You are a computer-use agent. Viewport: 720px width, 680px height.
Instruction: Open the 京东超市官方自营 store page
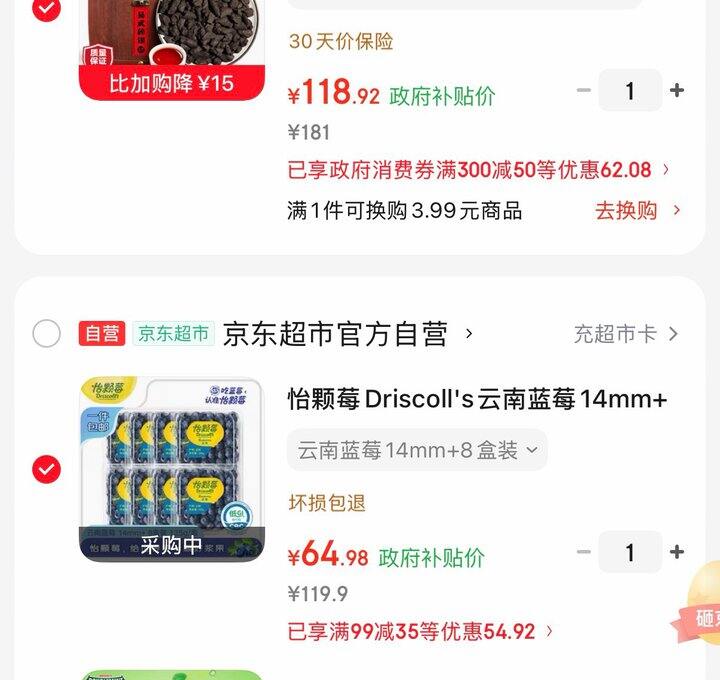pyautogui.click(x=346, y=333)
